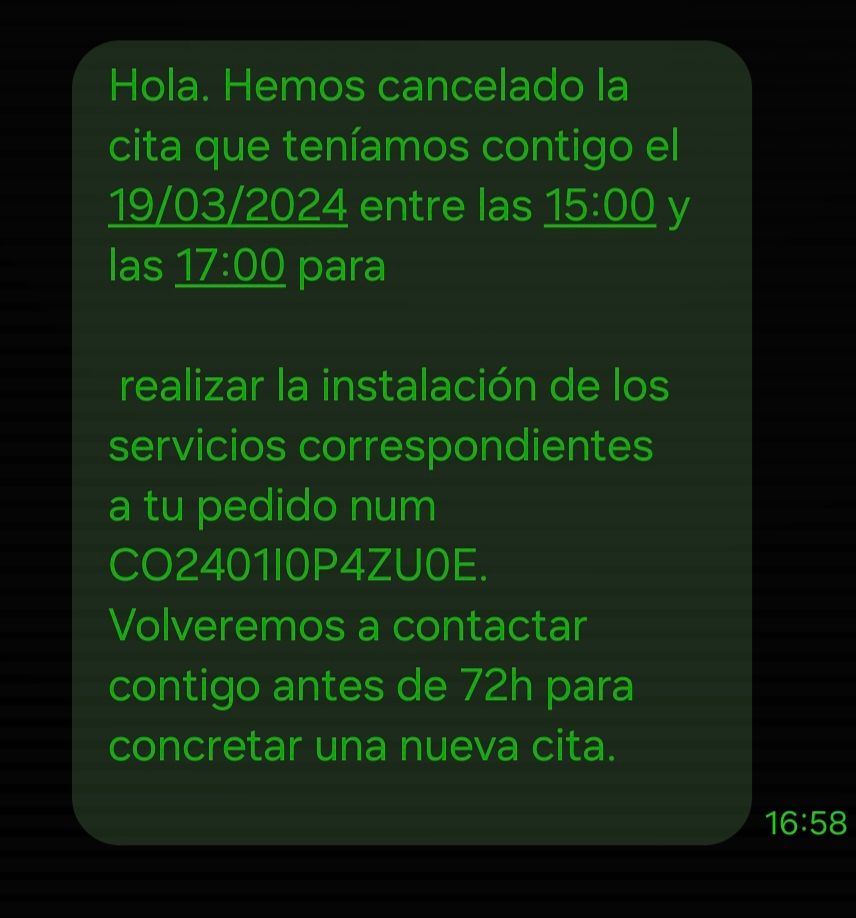The width and height of the screenshot is (856, 918).
Task: Tap the underlined 15:00 time link
Action: point(600,207)
